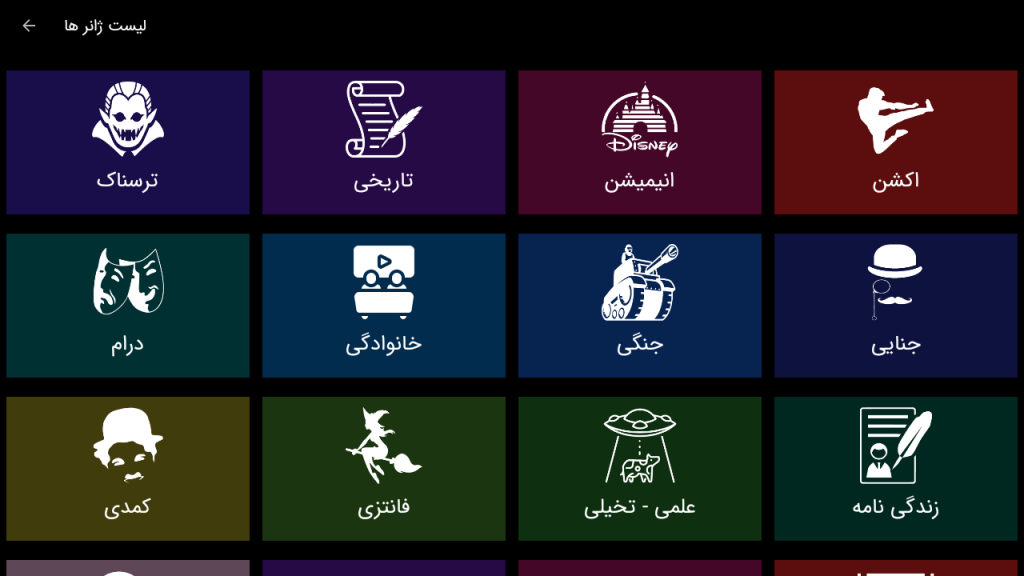Select the فانتزی fantasy genre
1024x576 pixels.
pos(384,469)
